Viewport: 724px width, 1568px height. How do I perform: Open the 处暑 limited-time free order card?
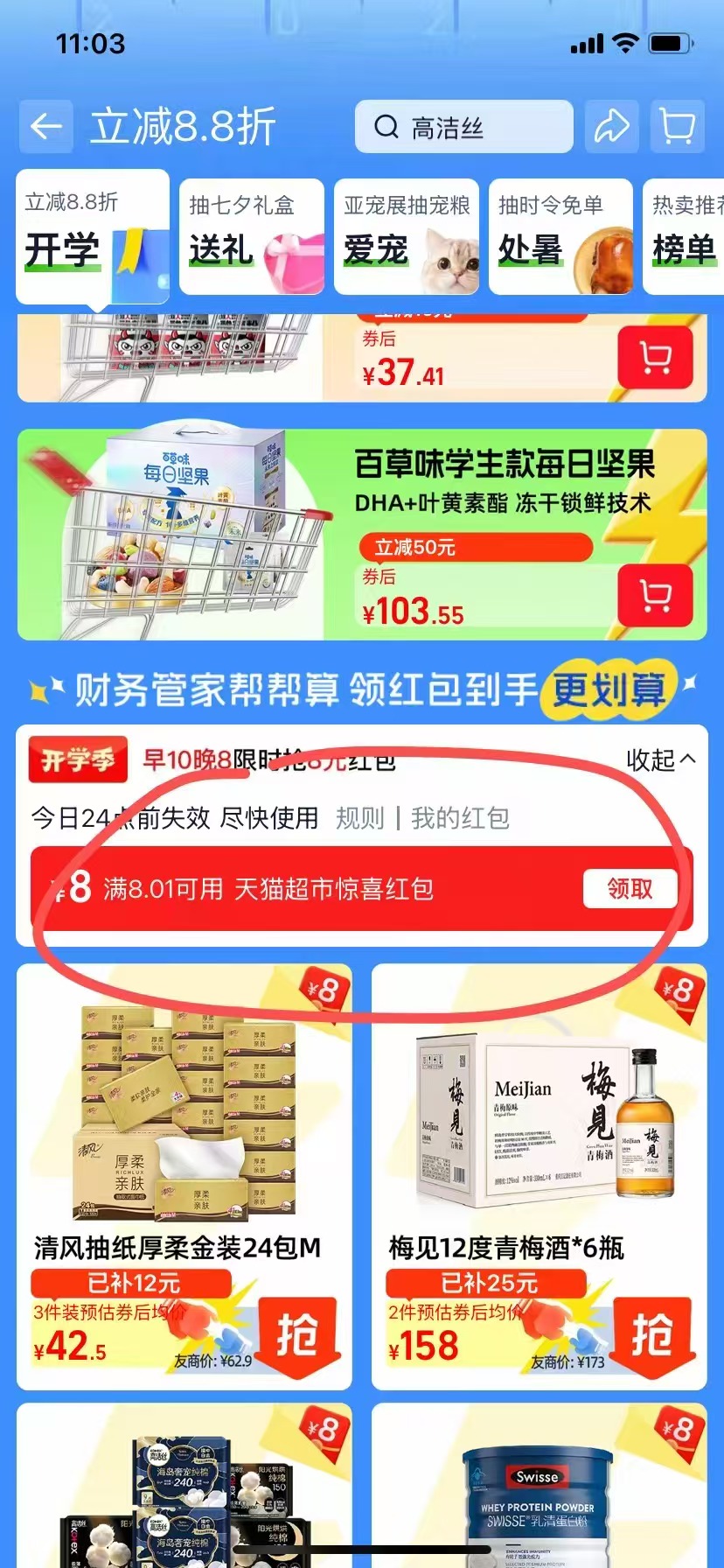click(x=561, y=234)
